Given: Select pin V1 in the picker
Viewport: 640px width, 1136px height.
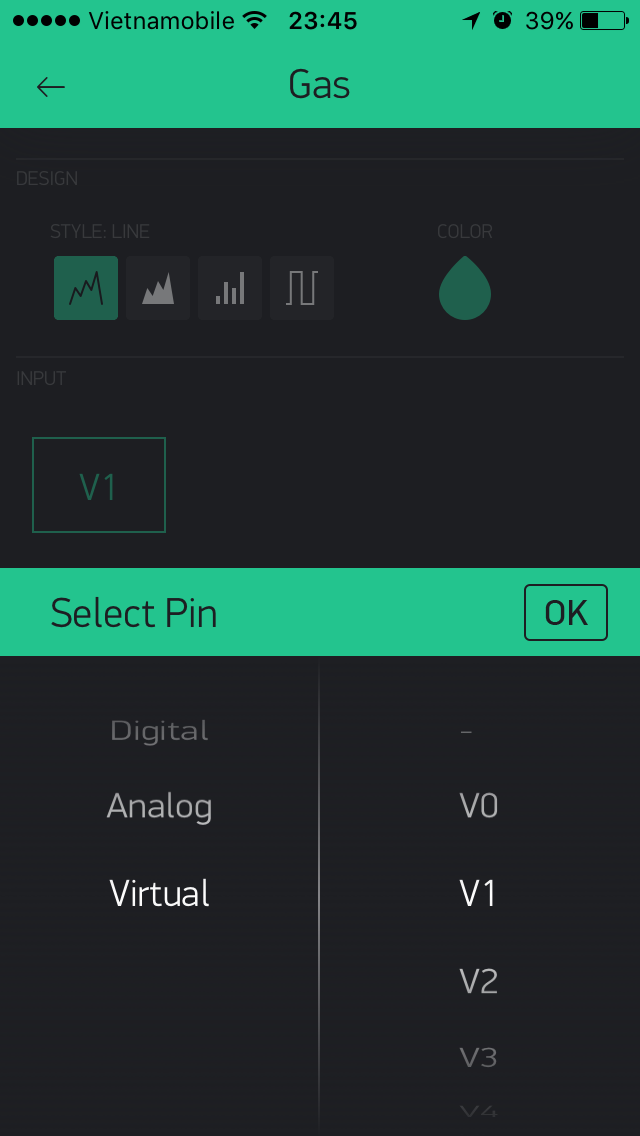Looking at the screenshot, I should click(478, 893).
